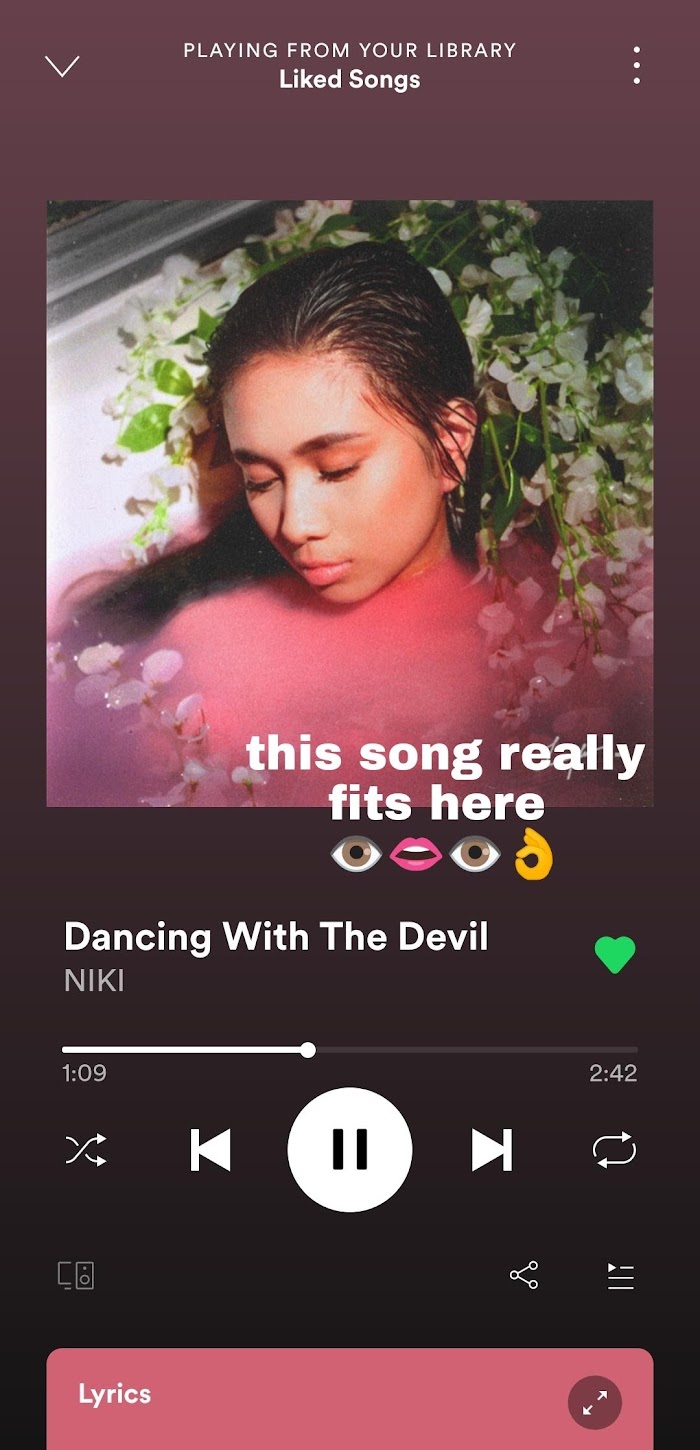
Task: Collapse the now playing view
Action: (62, 66)
